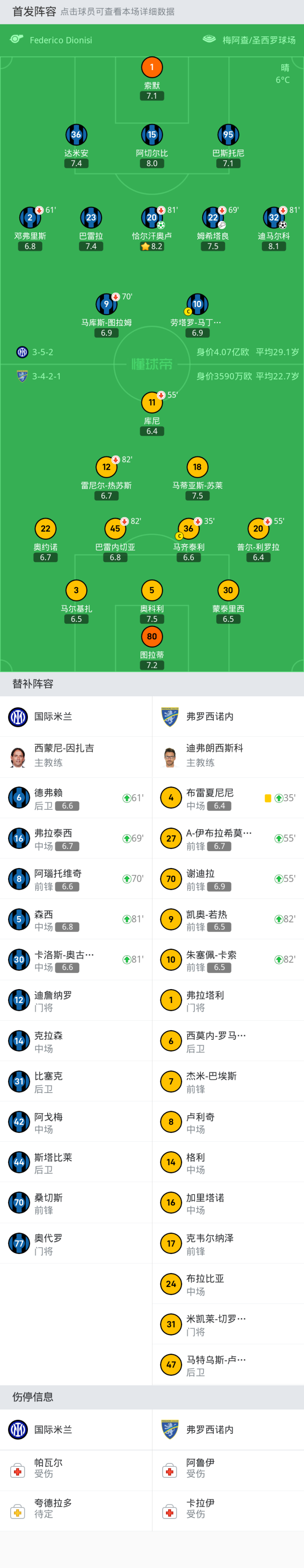Open Inter coach 西蒙尼-因扎吉's profile
Image resolution: width=304 pixels, height=1568 pixels.
click(64, 755)
